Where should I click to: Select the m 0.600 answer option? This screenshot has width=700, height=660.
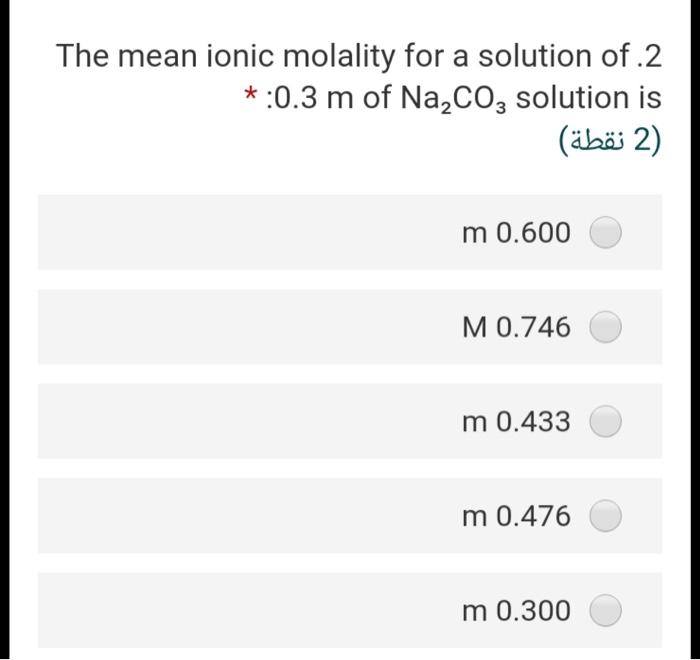point(606,233)
